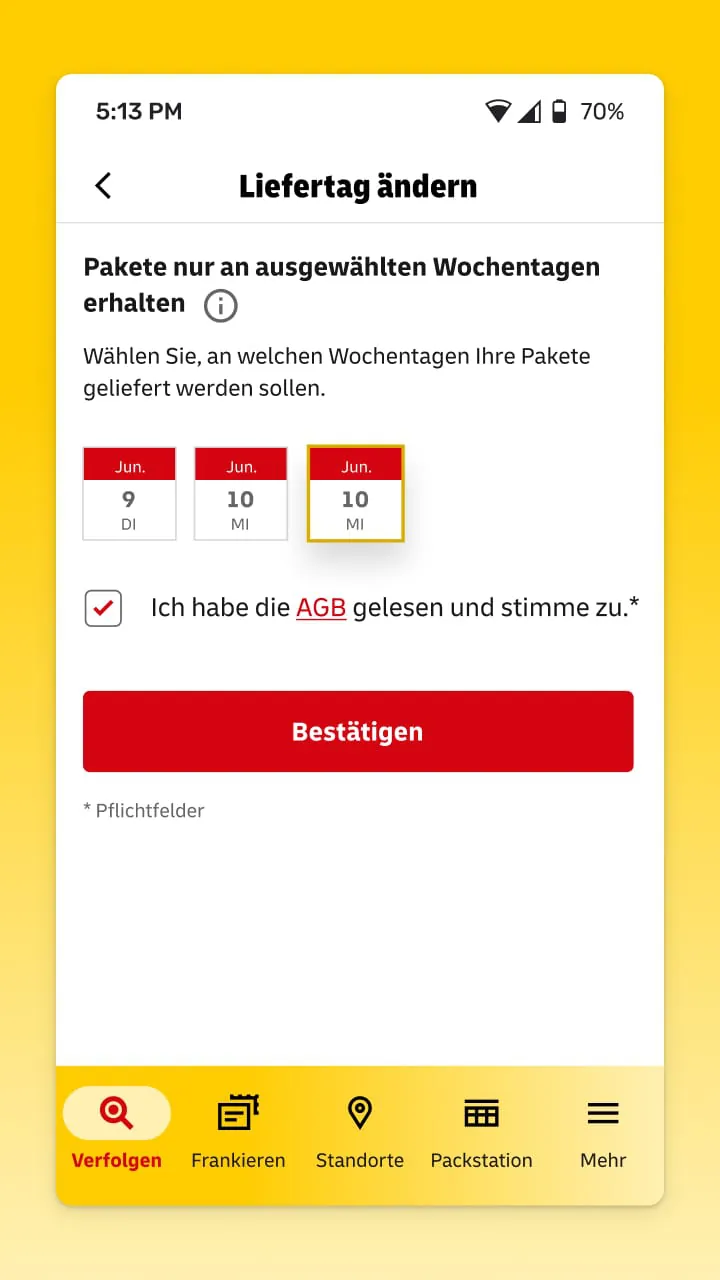Uncheck the AGB agreement checkbox
This screenshot has width=720, height=1280.
103,608
